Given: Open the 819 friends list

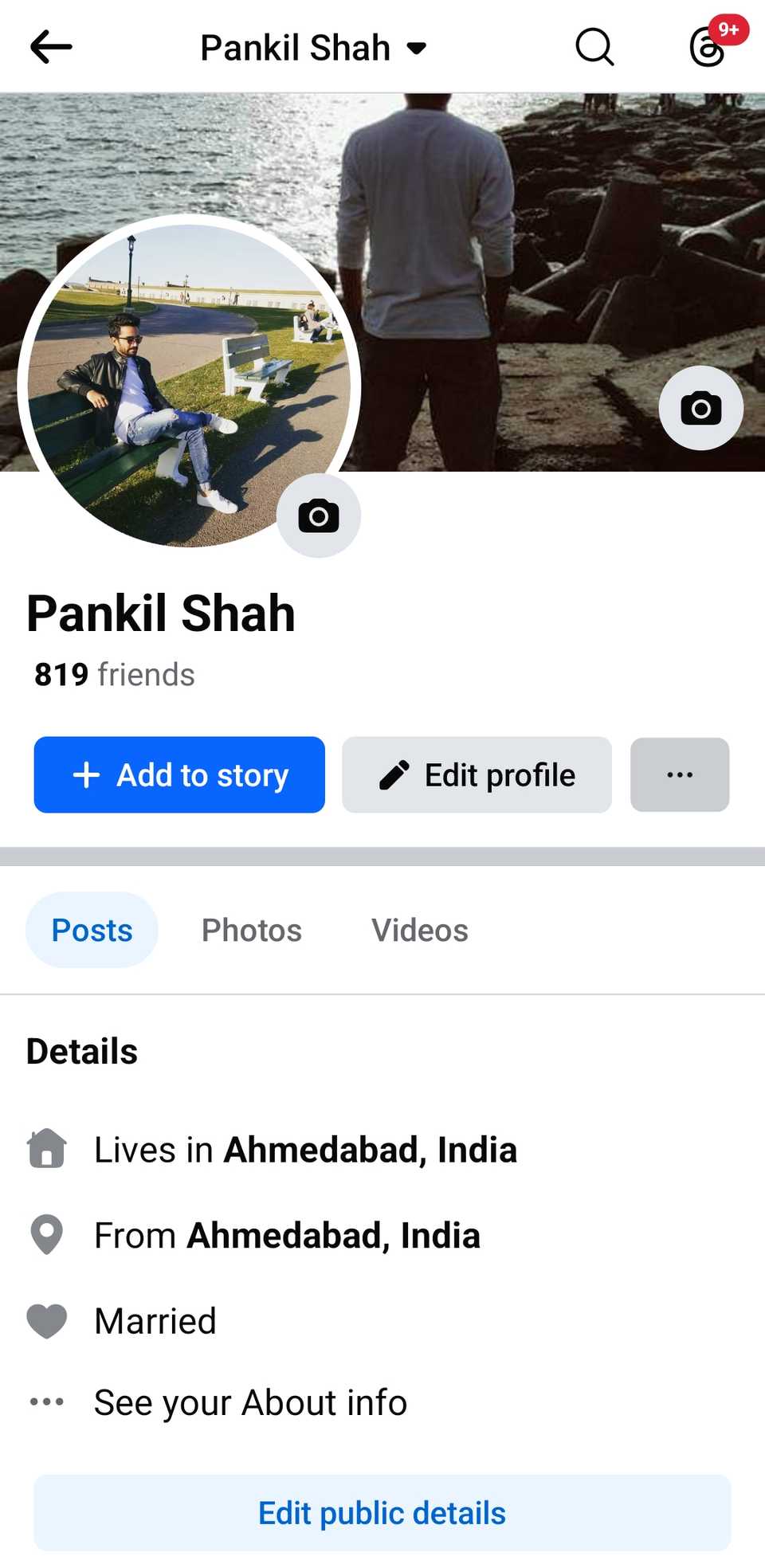Looking at the screenshot, I should click(115, 675).
